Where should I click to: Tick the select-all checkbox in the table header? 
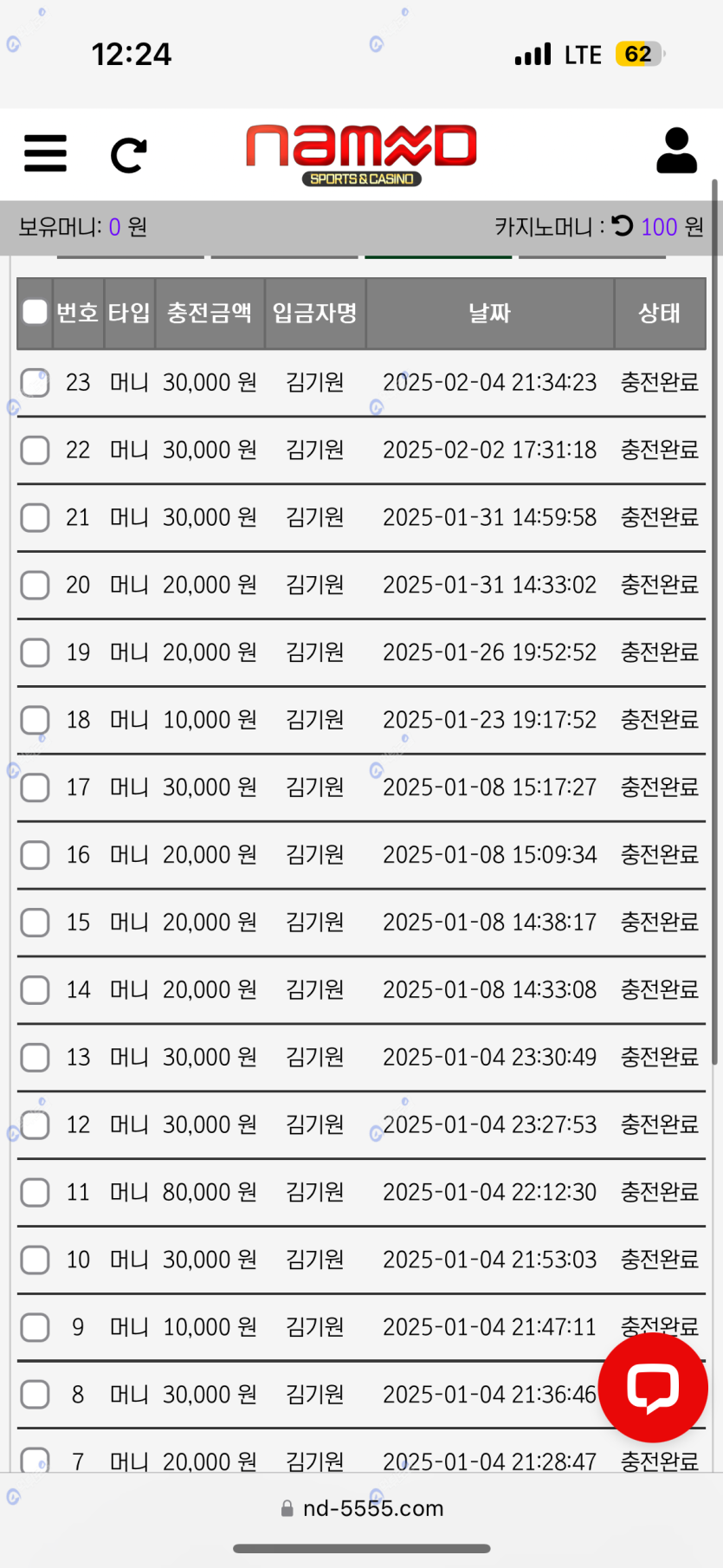coord(35,312)
